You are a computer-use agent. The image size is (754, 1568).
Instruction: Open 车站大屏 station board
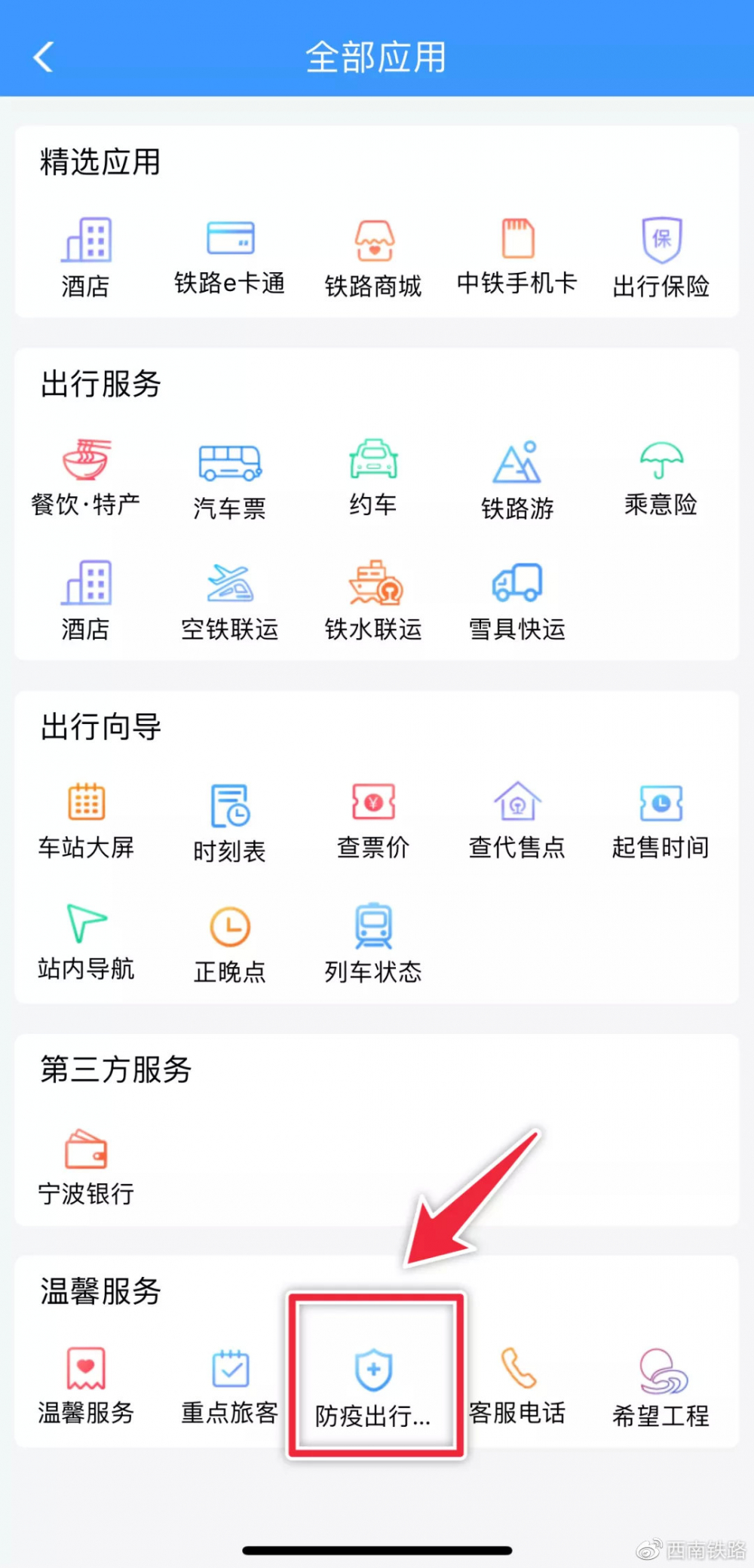tap(86, 821)
